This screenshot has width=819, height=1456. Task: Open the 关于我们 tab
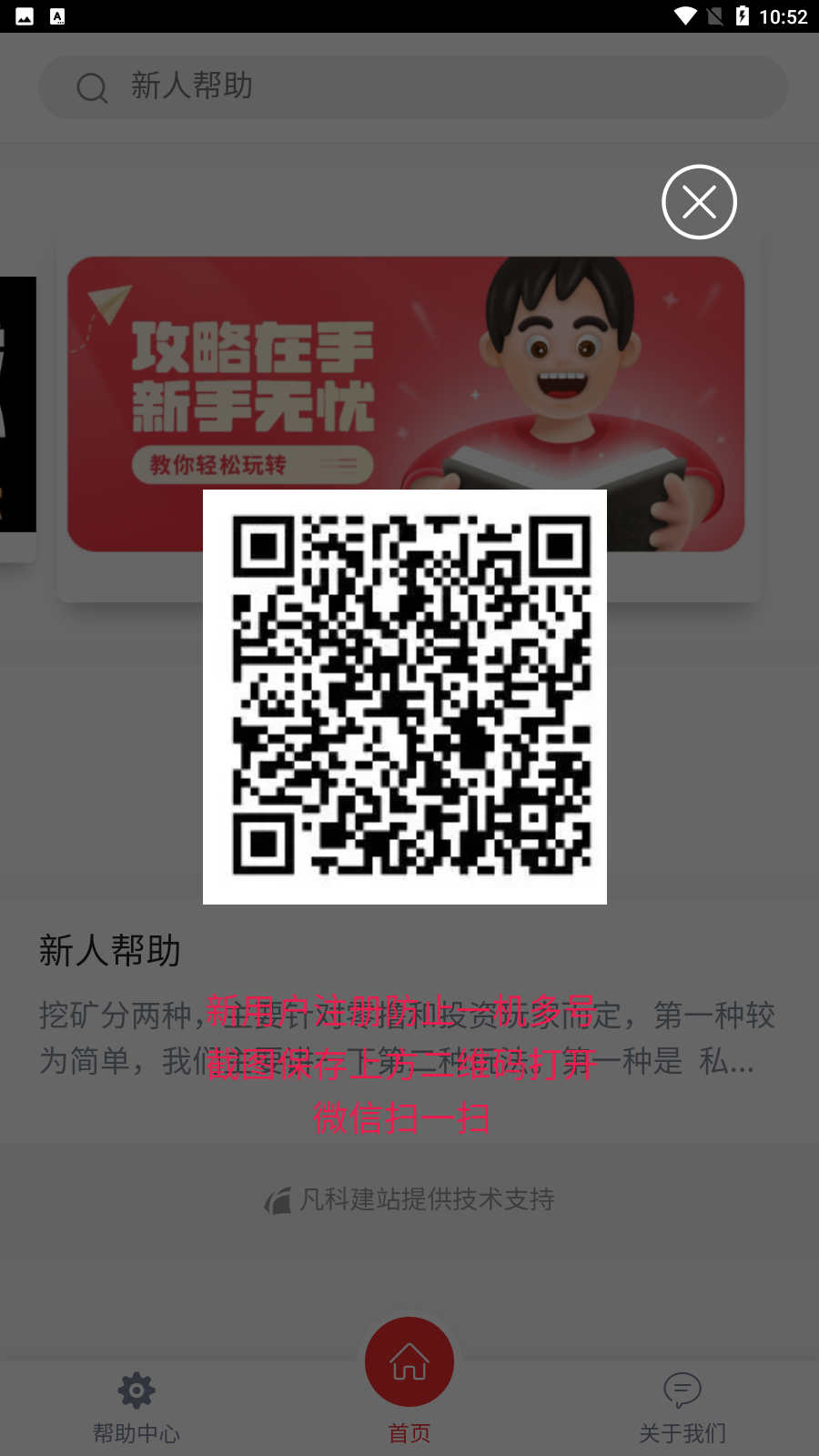[x=682, y=1406]
